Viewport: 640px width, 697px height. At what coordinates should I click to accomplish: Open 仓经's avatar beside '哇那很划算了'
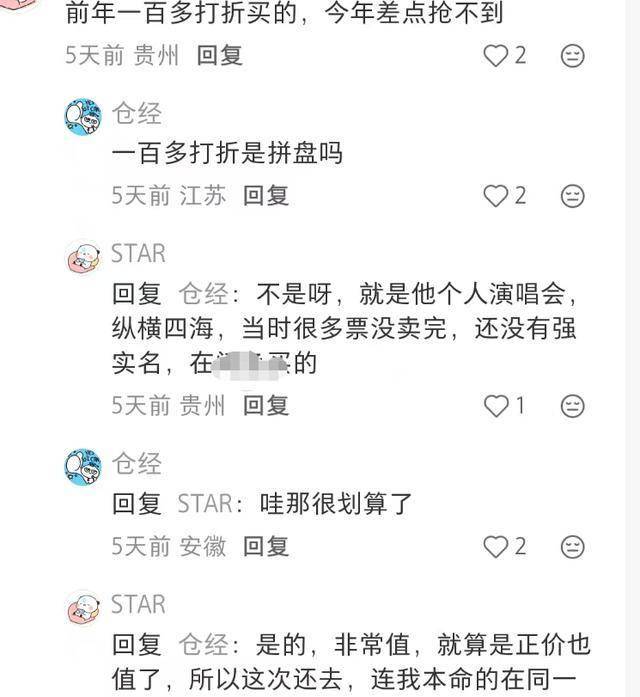tap(83, 468)
